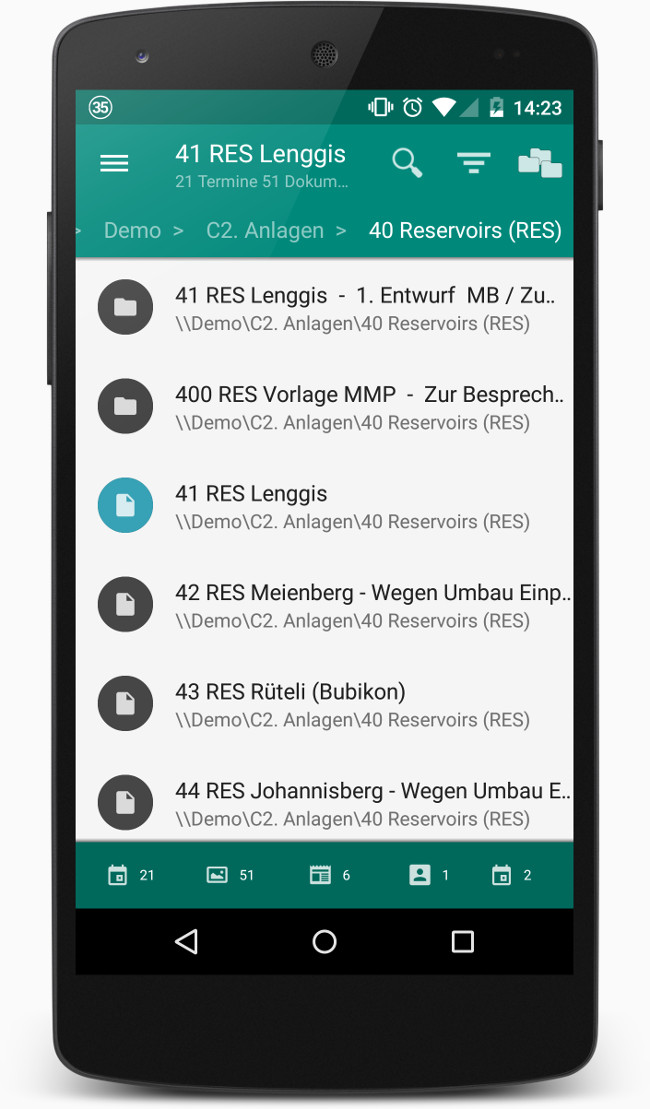Switch to the contacts tab with 1

pos(428,875)
